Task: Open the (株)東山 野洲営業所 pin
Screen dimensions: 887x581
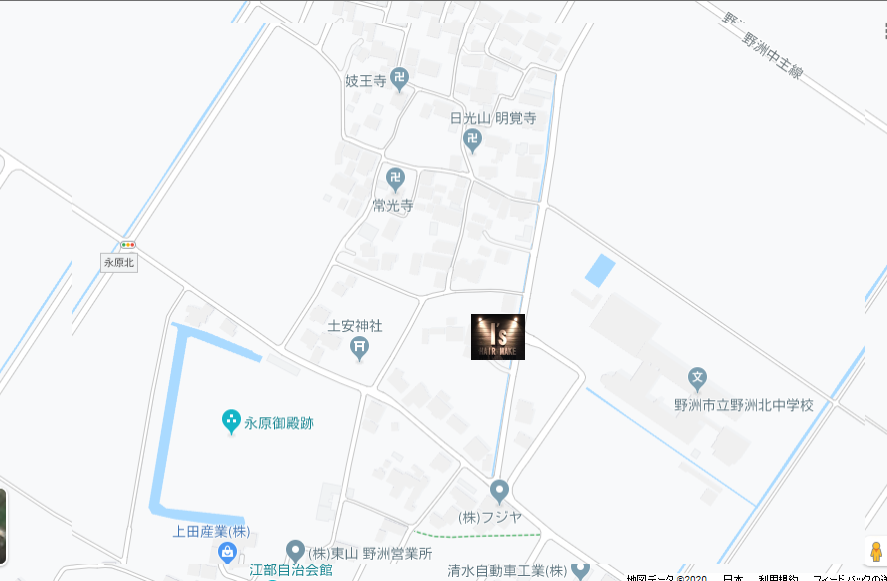Action: pos(295,551)
